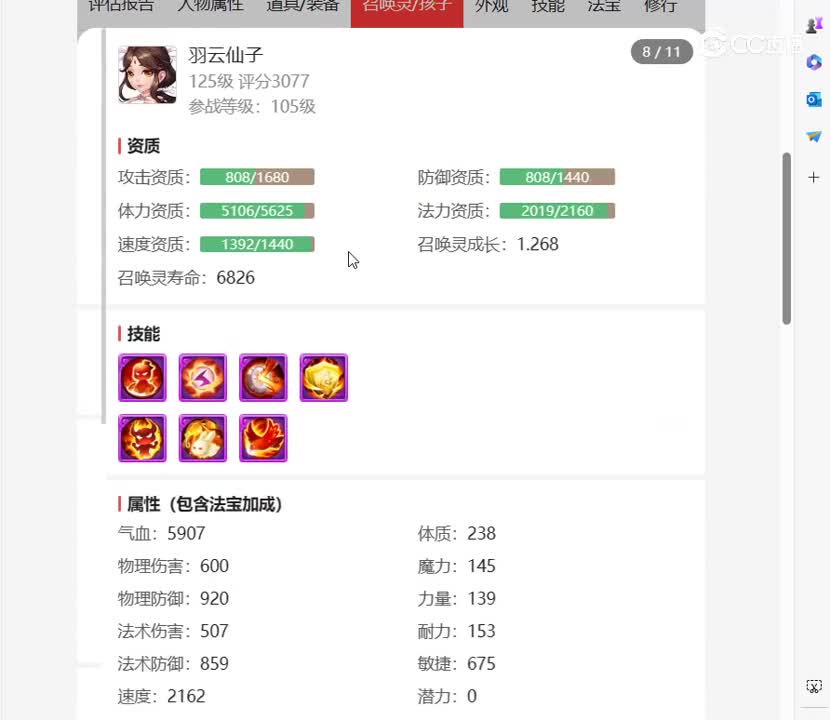The width and height of the screenshot is (830, 720).
Task: Tap the first skill icon in 技能
Action: [142, 378]
